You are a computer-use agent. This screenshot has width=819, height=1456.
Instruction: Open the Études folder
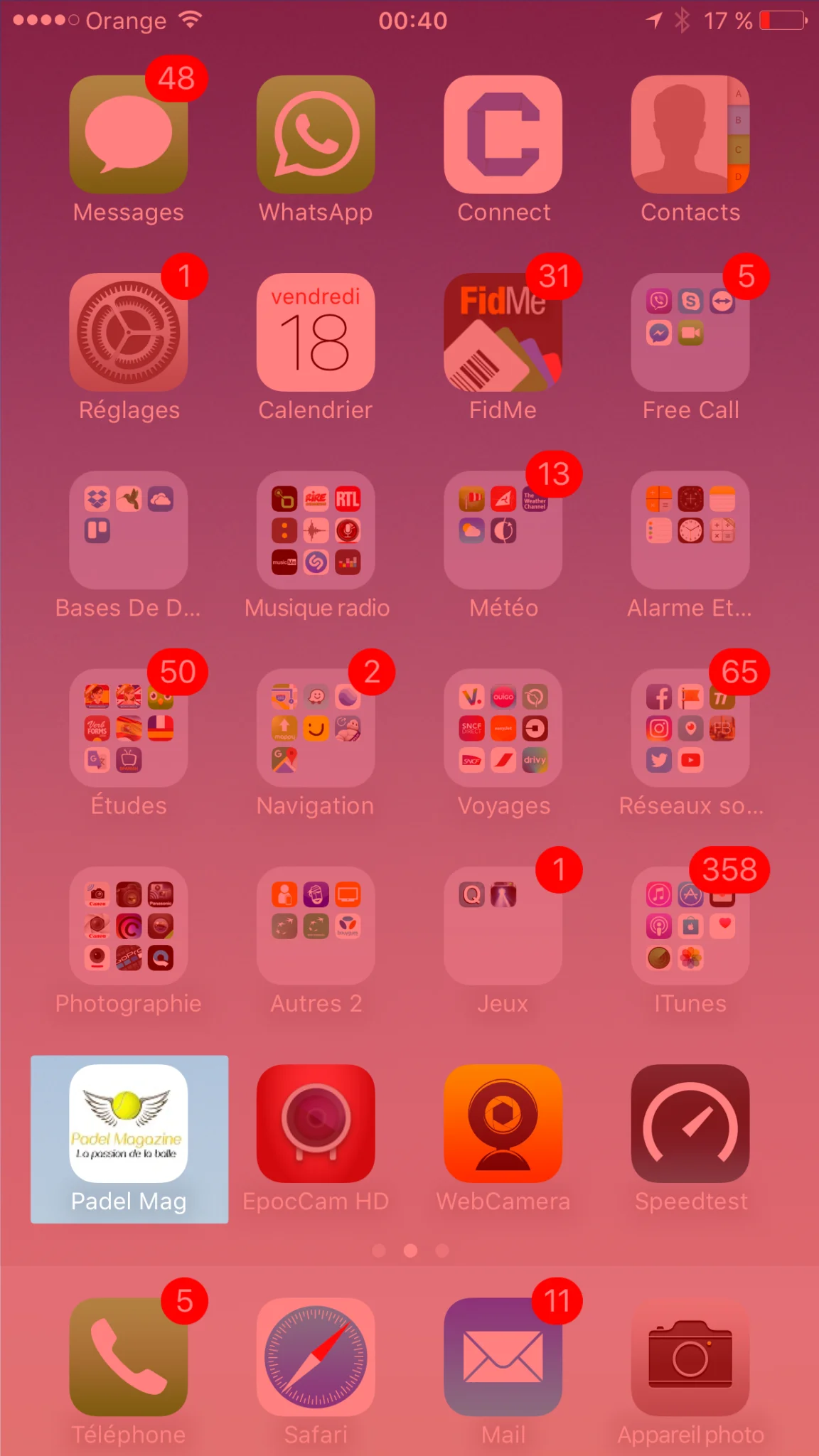[x=129, y=727]
